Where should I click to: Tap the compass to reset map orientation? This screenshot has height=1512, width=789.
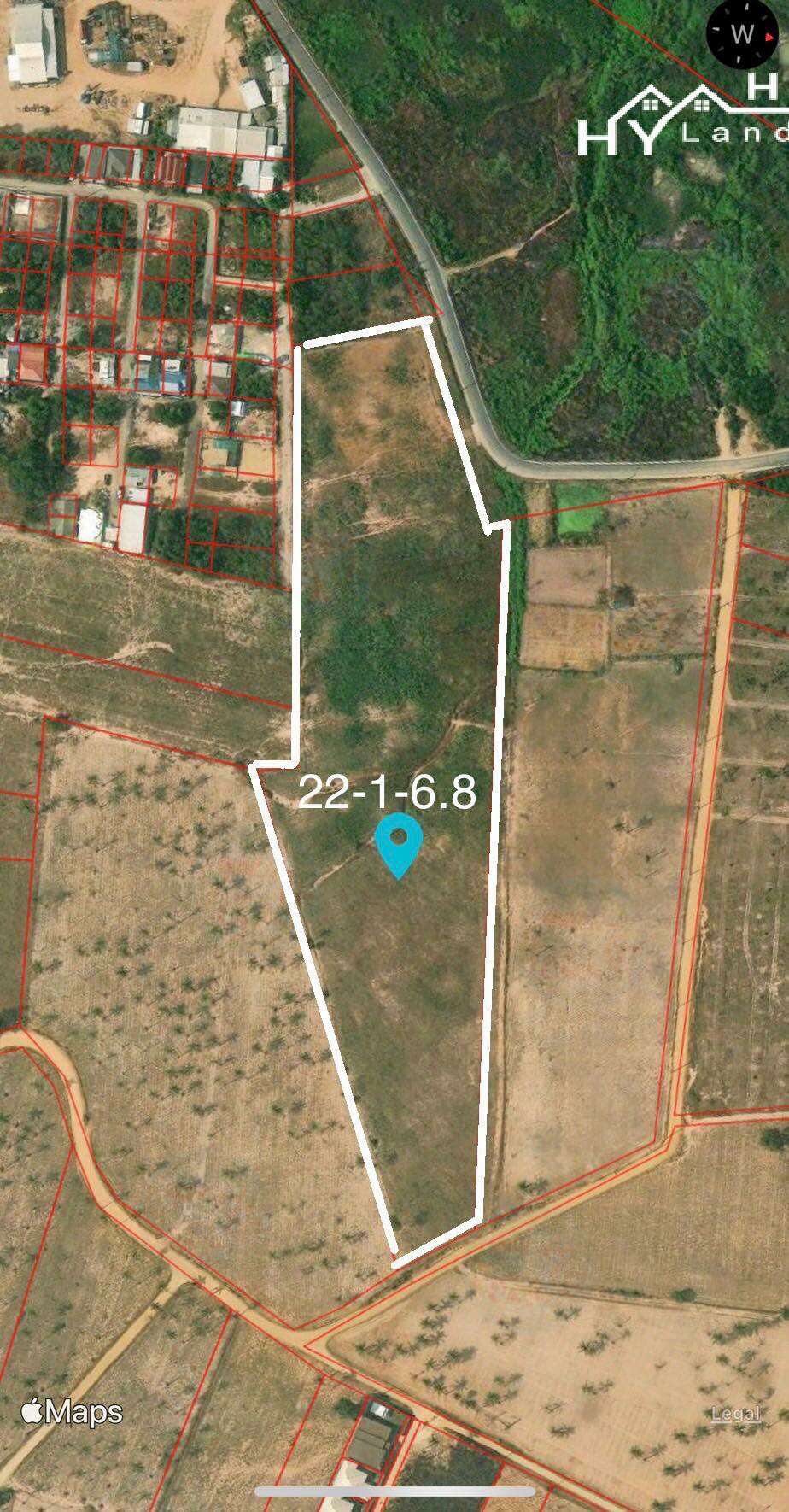742,34
